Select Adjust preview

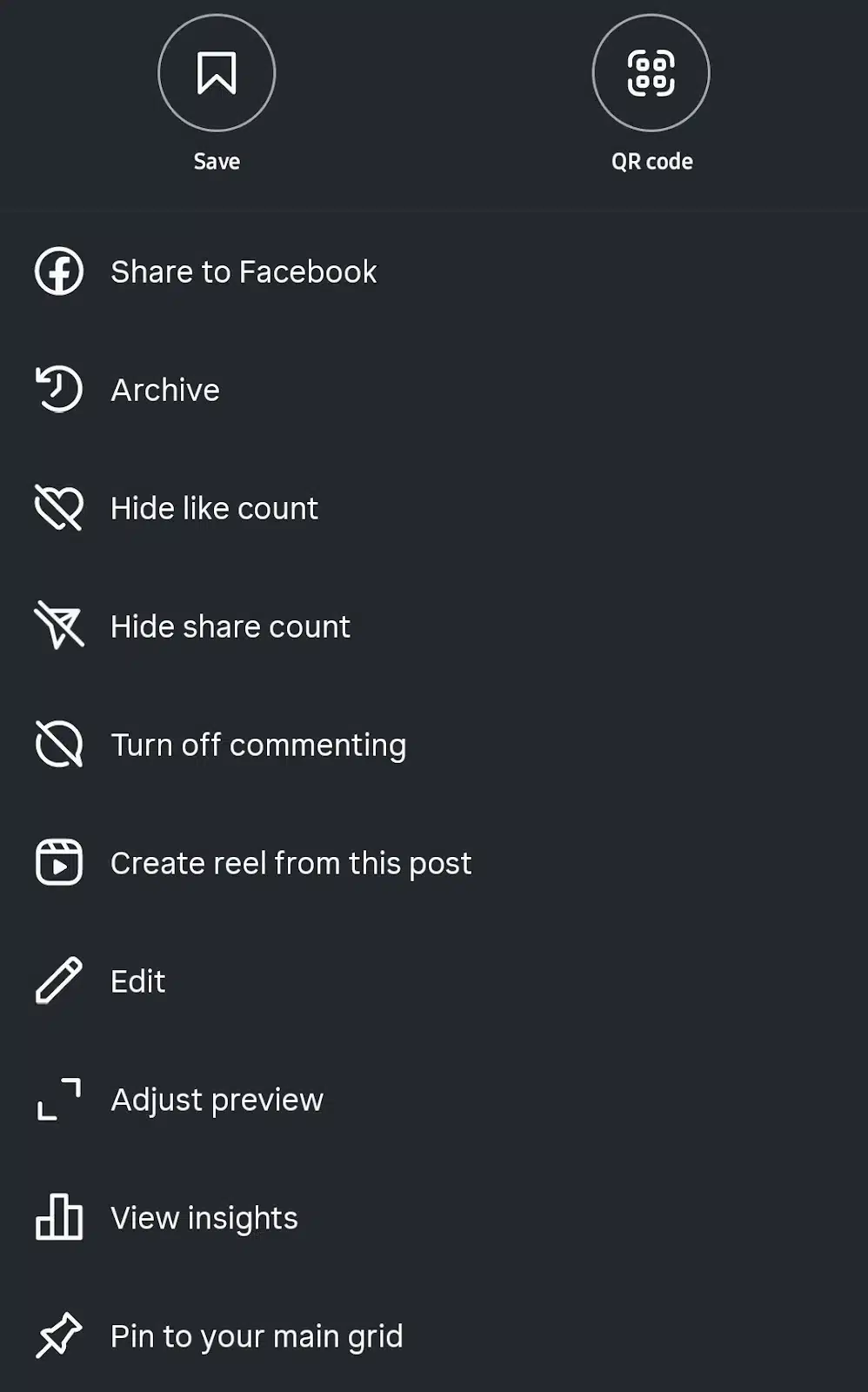point(434,1100)
